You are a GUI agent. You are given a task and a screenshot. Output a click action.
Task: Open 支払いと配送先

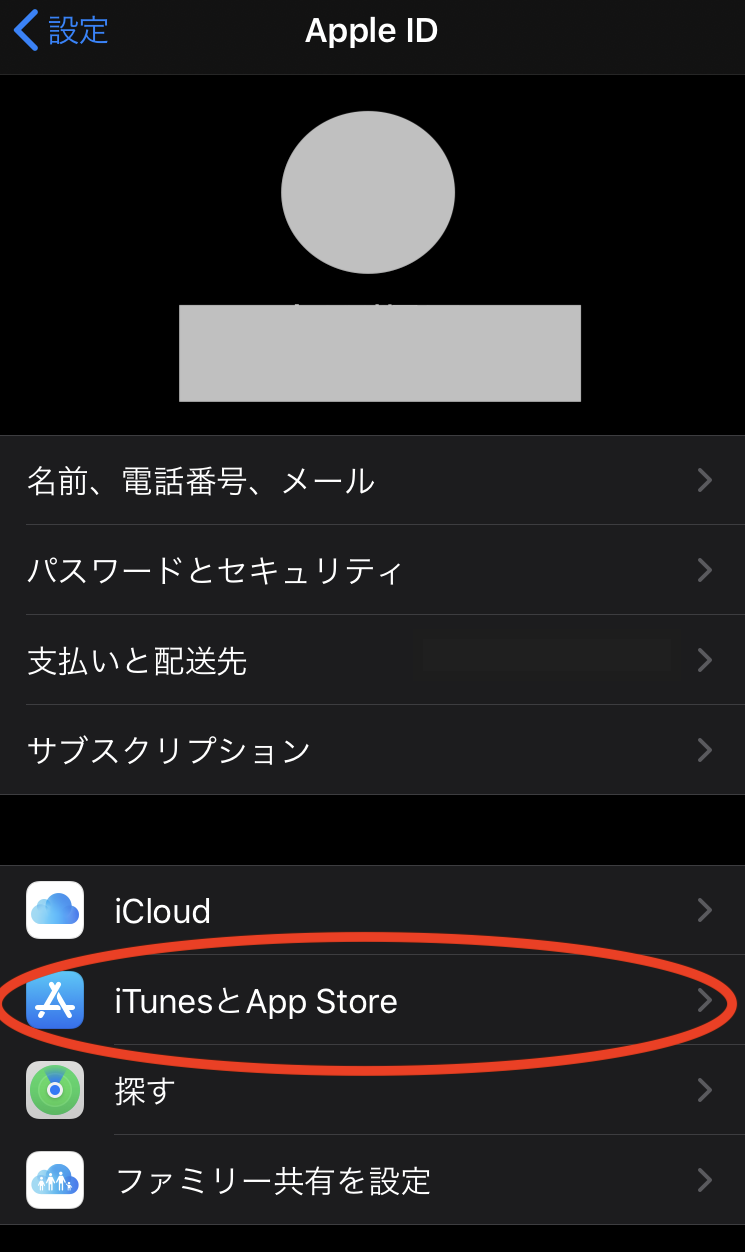[372, 660]
